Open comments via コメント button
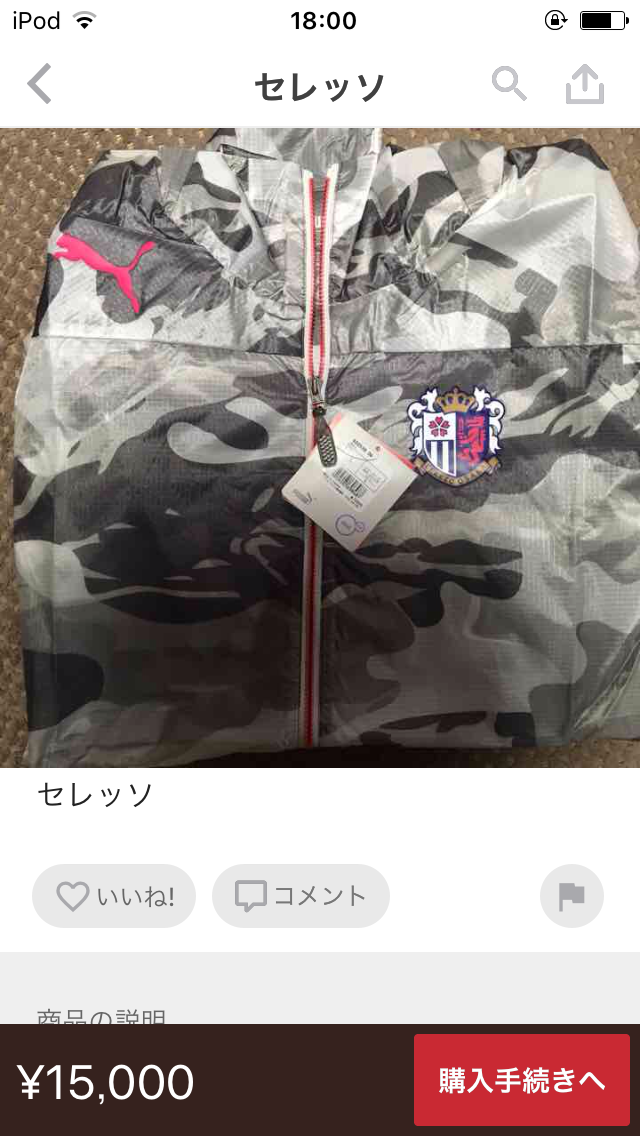Image resolution: width=640 pixels, height=1136 pixels. 301,896
